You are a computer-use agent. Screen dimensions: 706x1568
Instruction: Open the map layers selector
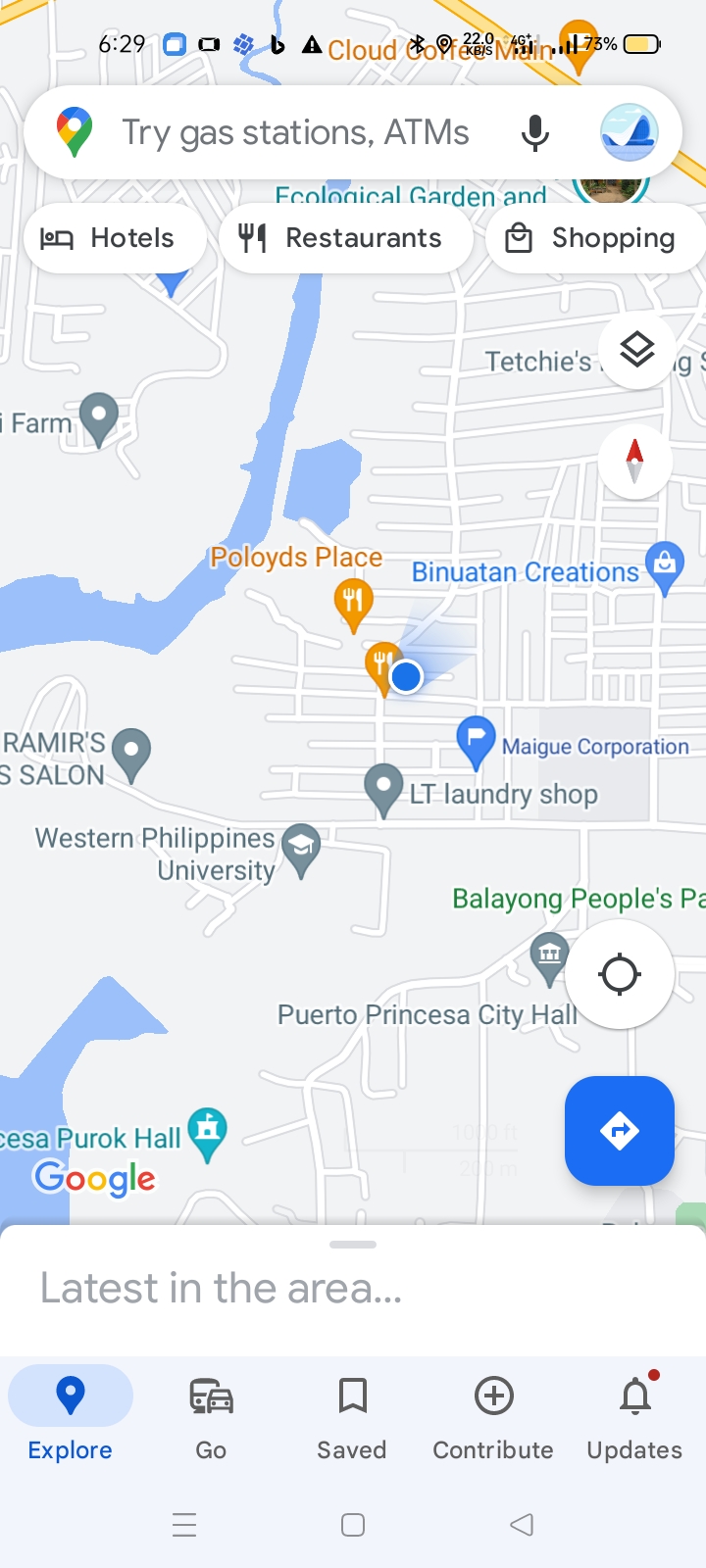click(636, 350)
